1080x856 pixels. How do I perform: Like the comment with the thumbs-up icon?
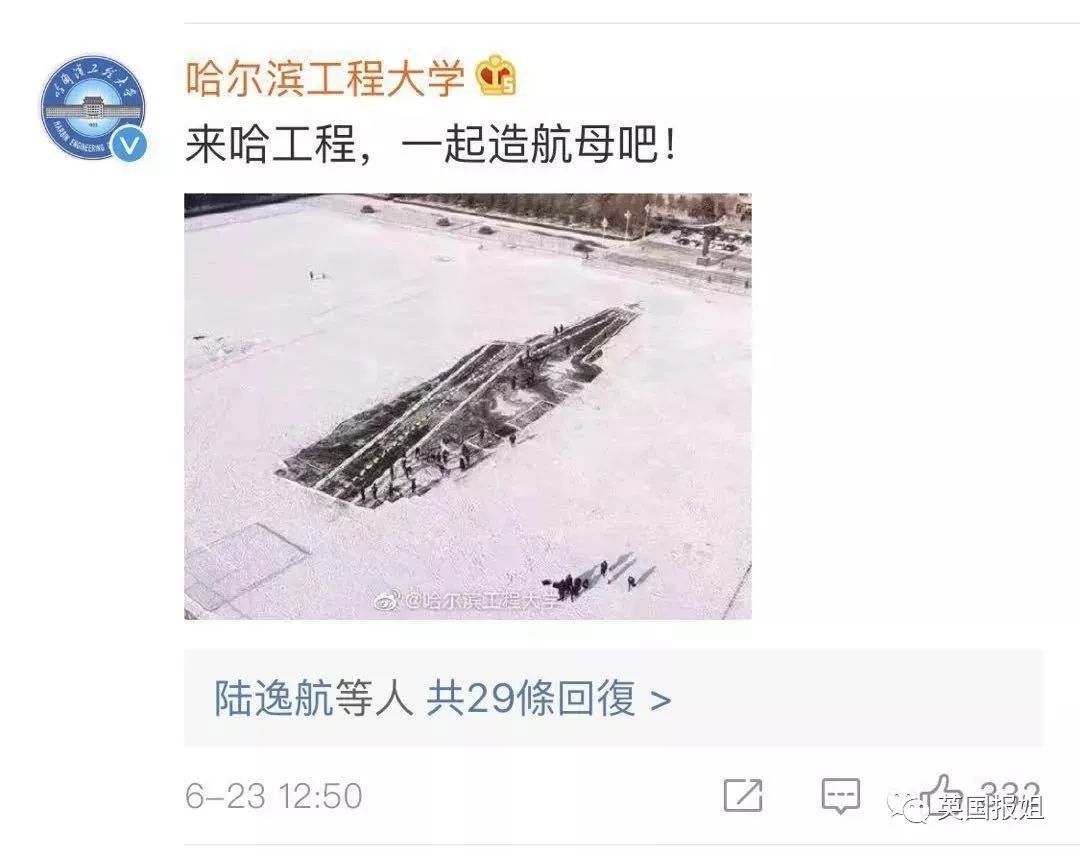(941, 790)
